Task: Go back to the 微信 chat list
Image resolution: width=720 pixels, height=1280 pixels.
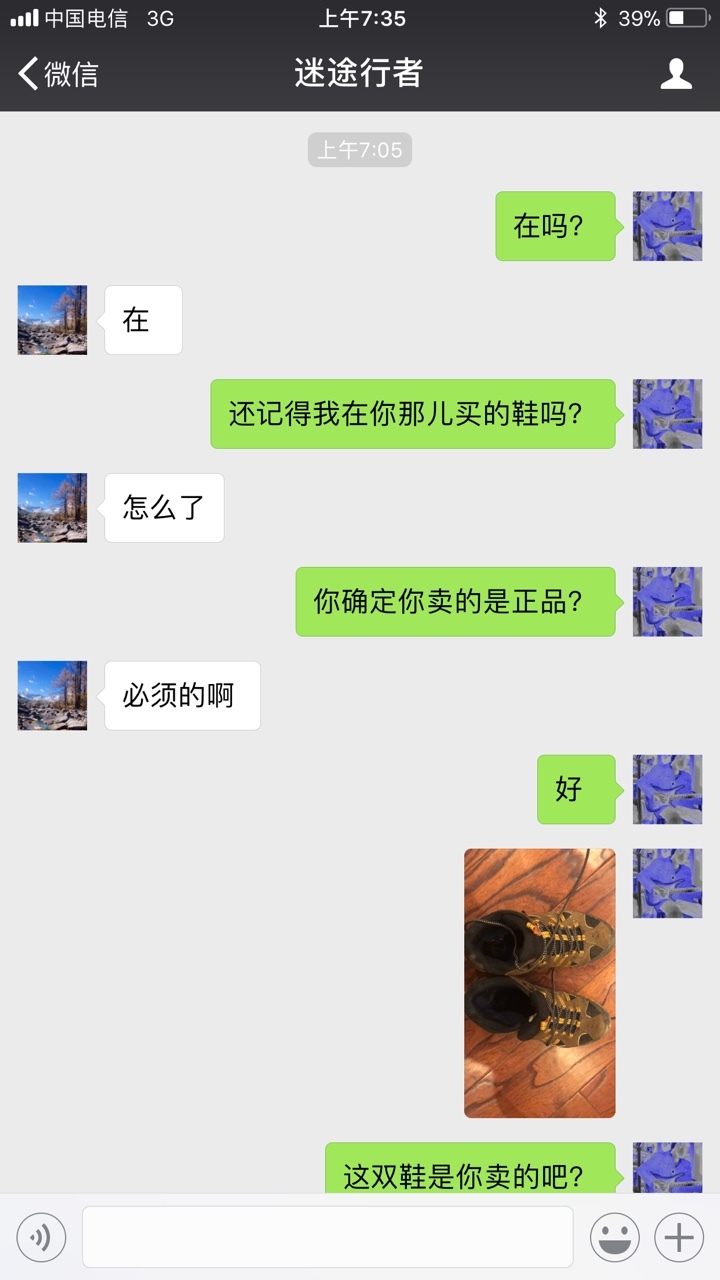Action: click(x=58, y=73)
